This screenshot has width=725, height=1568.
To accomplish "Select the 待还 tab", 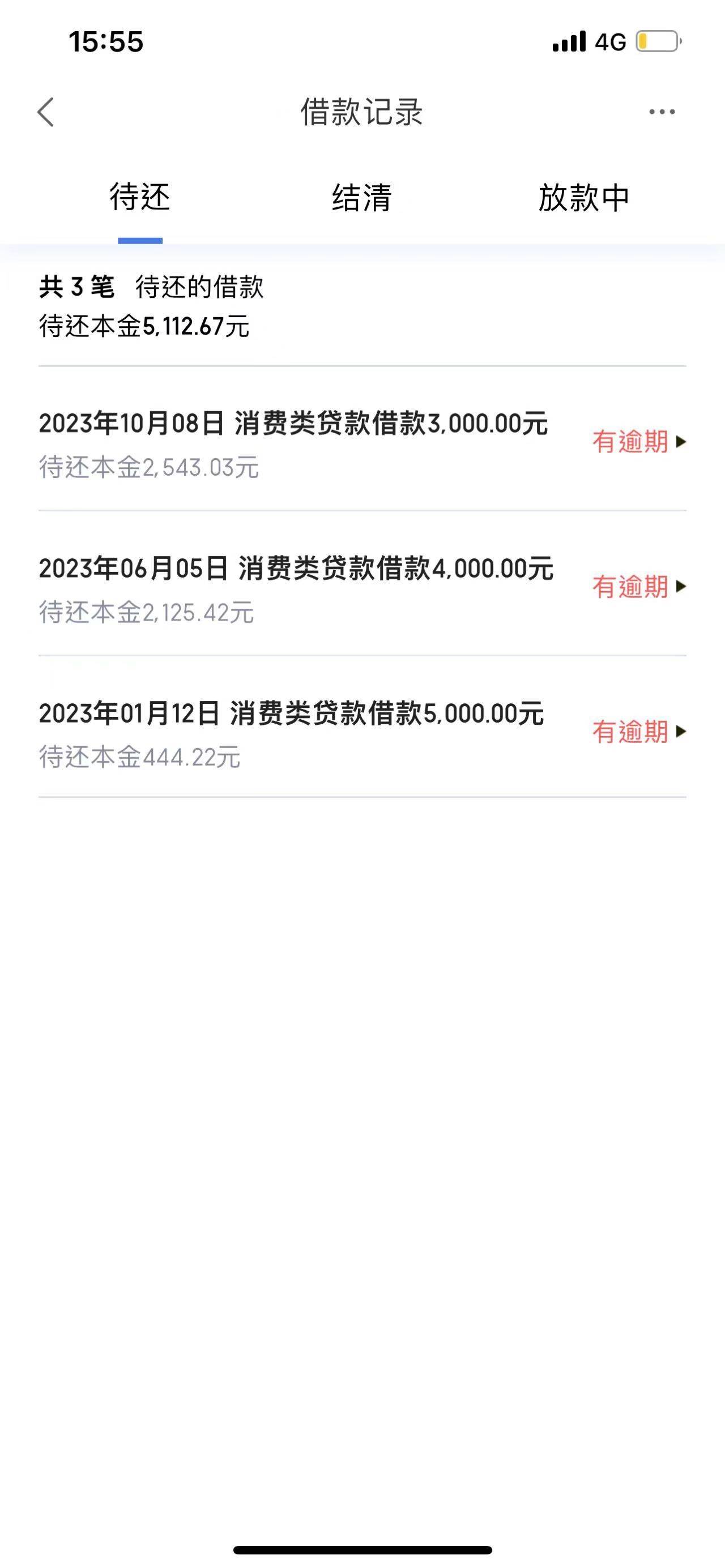I will pos(140,198).
